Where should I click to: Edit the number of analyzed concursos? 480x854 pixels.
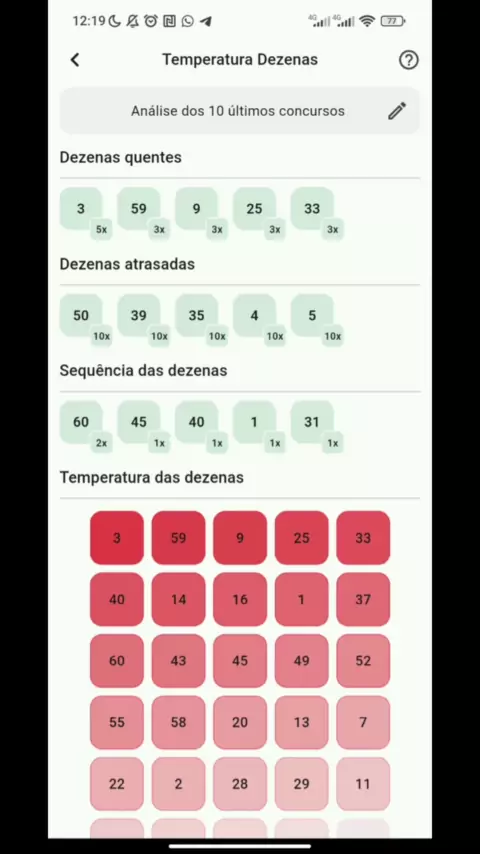click(x=397, y=111)
